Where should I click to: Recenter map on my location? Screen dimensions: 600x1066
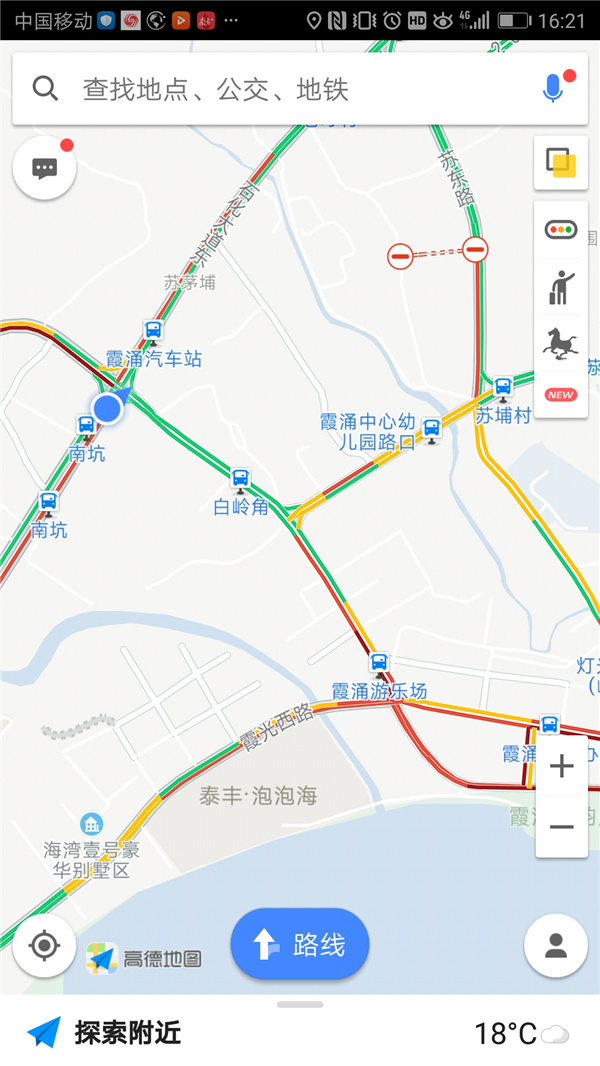pyautogui.click(x=45, y=945)
